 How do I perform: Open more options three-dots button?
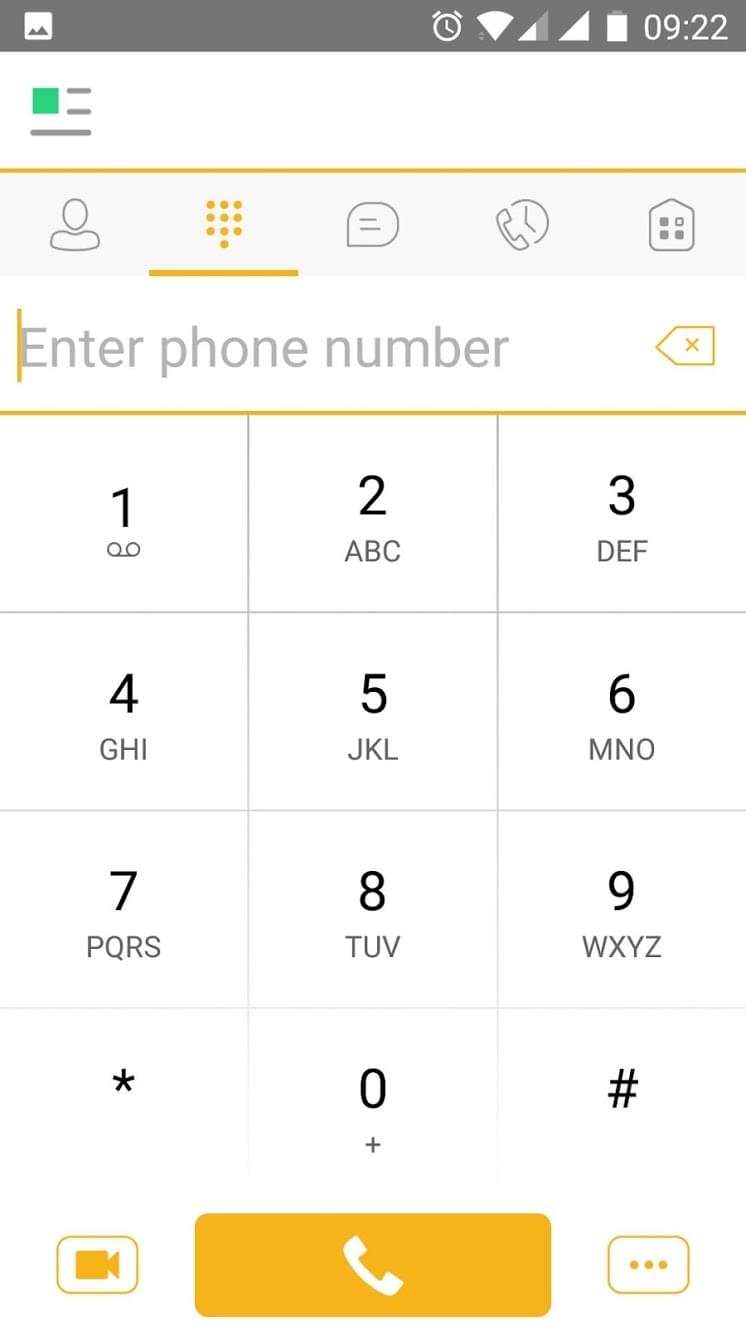click(648, 1265)
